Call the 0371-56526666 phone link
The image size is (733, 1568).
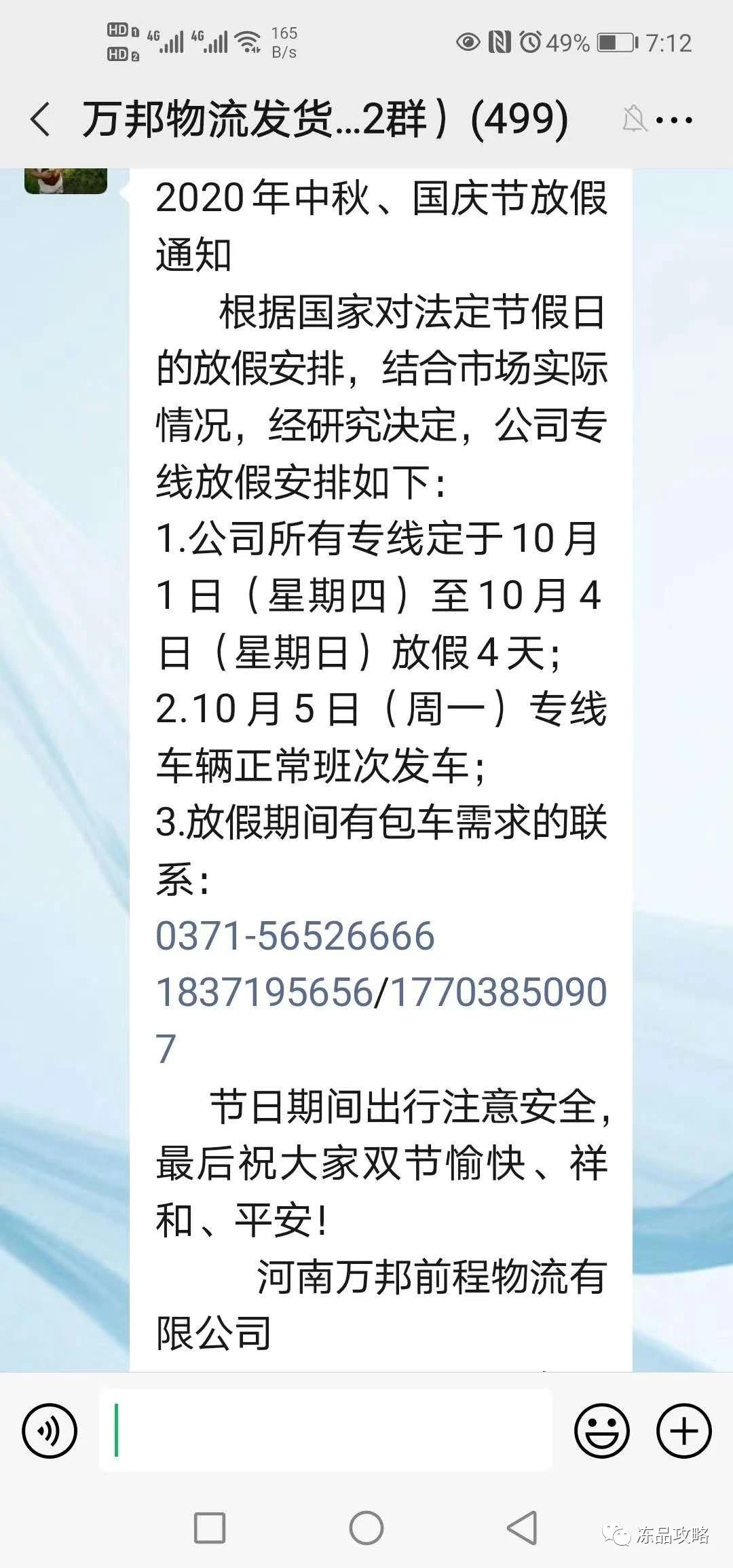pos(295,935)
